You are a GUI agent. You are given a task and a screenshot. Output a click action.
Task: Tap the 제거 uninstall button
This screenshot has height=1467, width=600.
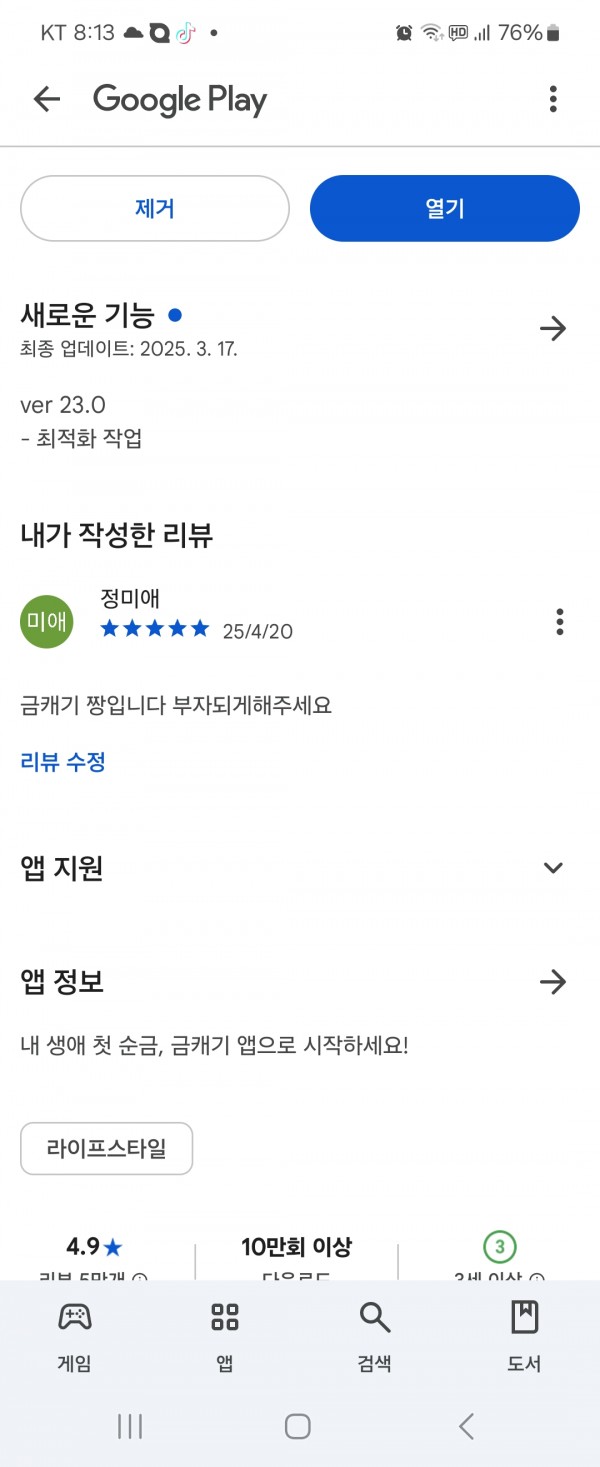(x=155, y=209)
